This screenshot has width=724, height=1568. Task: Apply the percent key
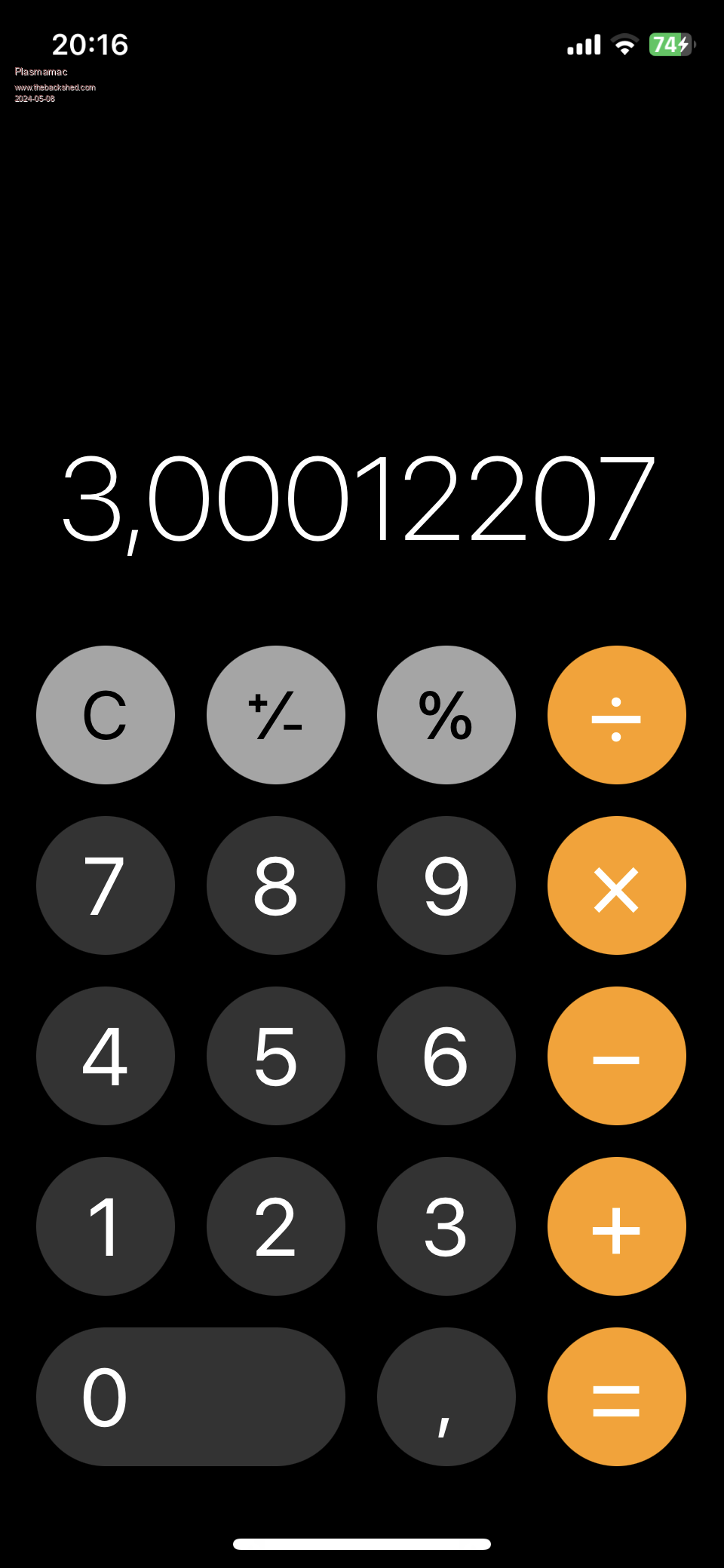(446, 715)
